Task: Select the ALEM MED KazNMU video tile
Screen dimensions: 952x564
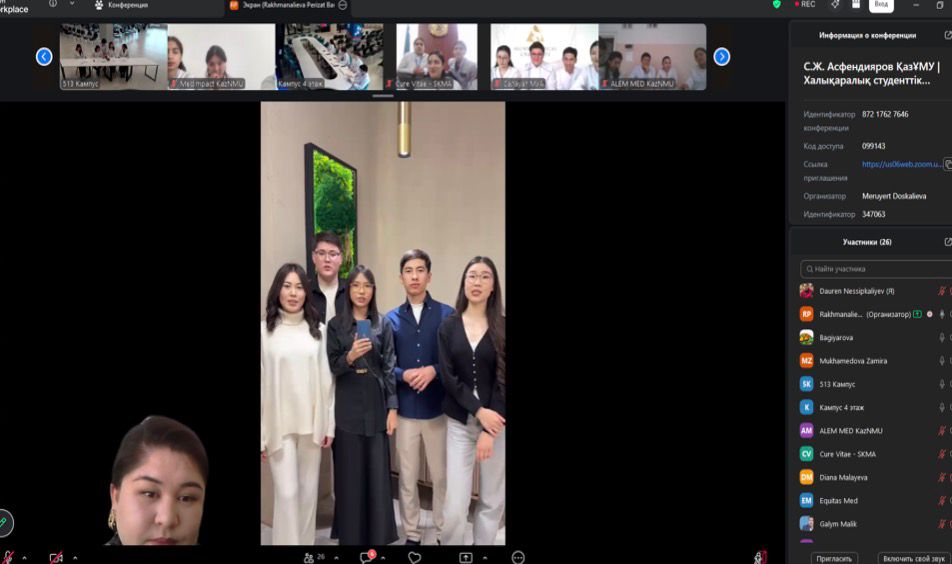Action: point(652,57)
